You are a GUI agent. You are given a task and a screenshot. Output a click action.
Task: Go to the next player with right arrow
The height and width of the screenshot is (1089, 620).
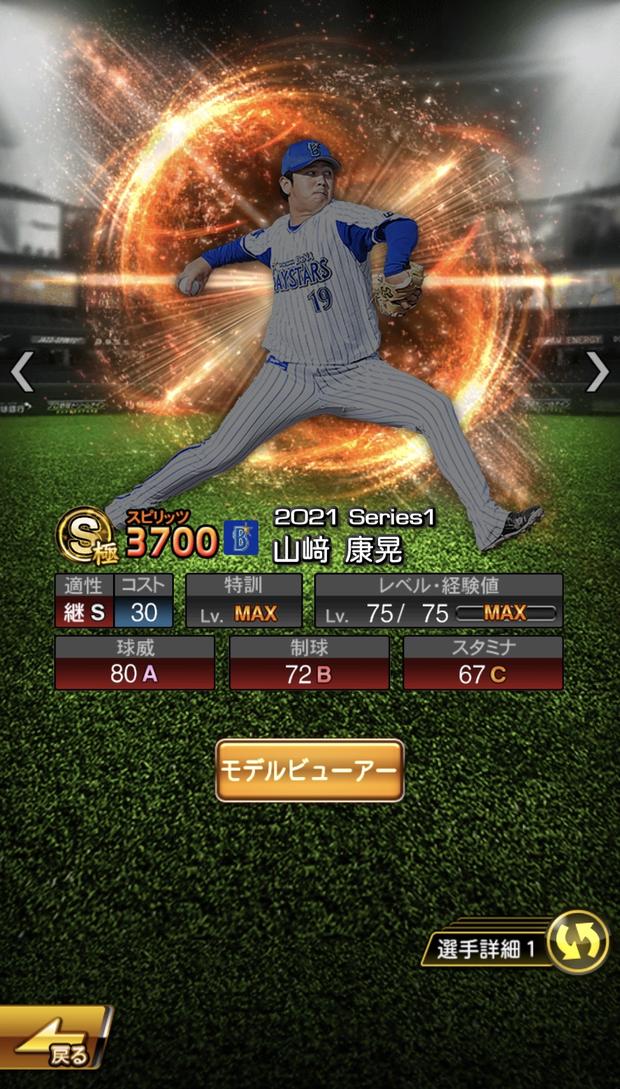click(x=597, y=372)
